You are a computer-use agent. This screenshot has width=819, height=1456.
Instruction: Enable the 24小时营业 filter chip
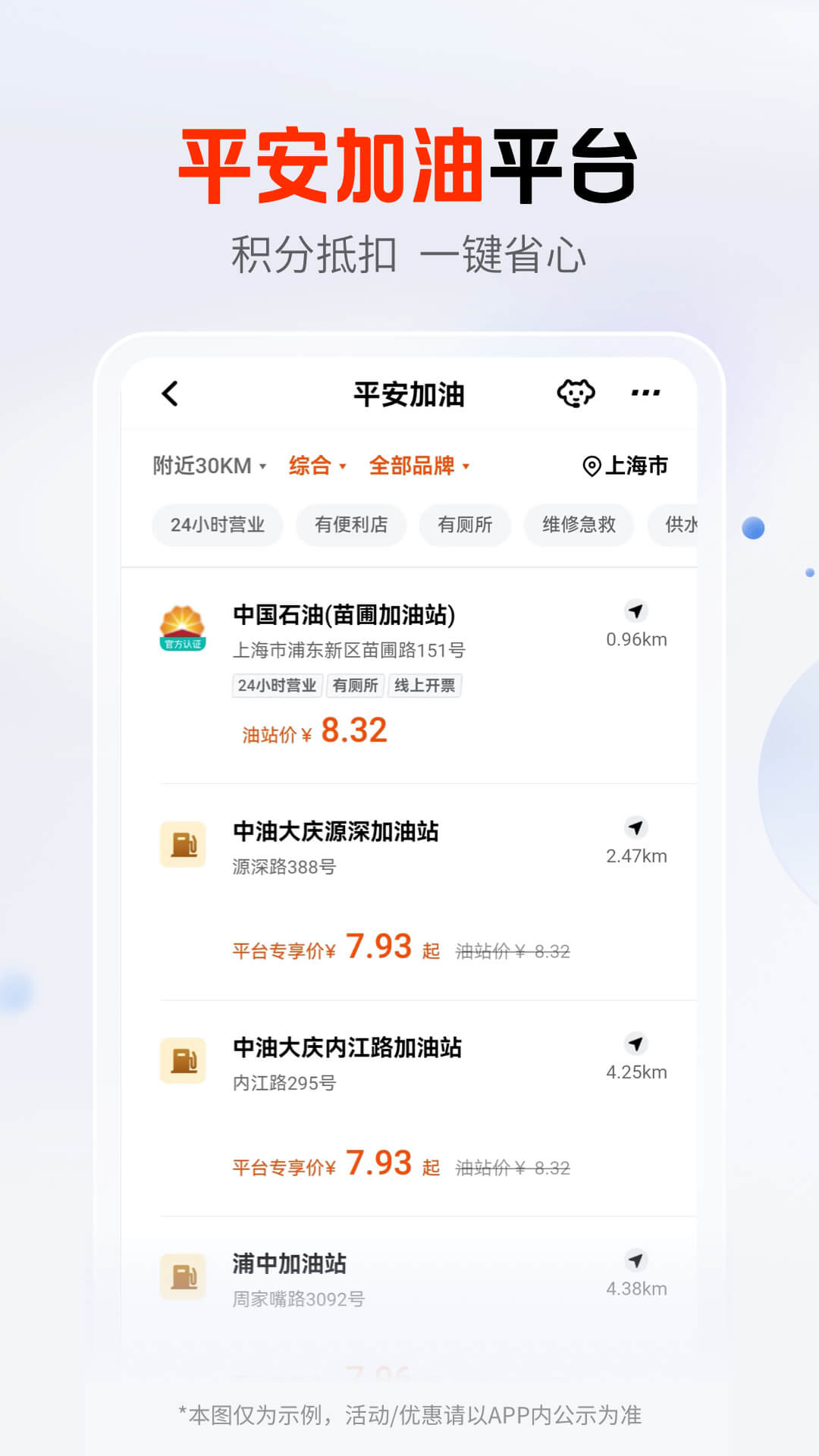tap(217, 526)
